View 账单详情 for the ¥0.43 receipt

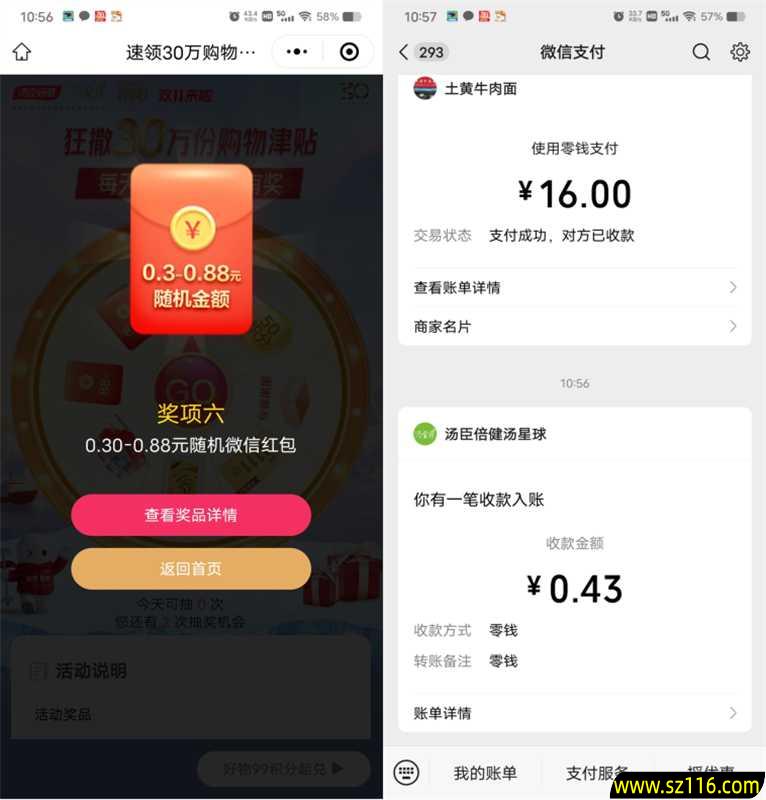click(575, 713)
